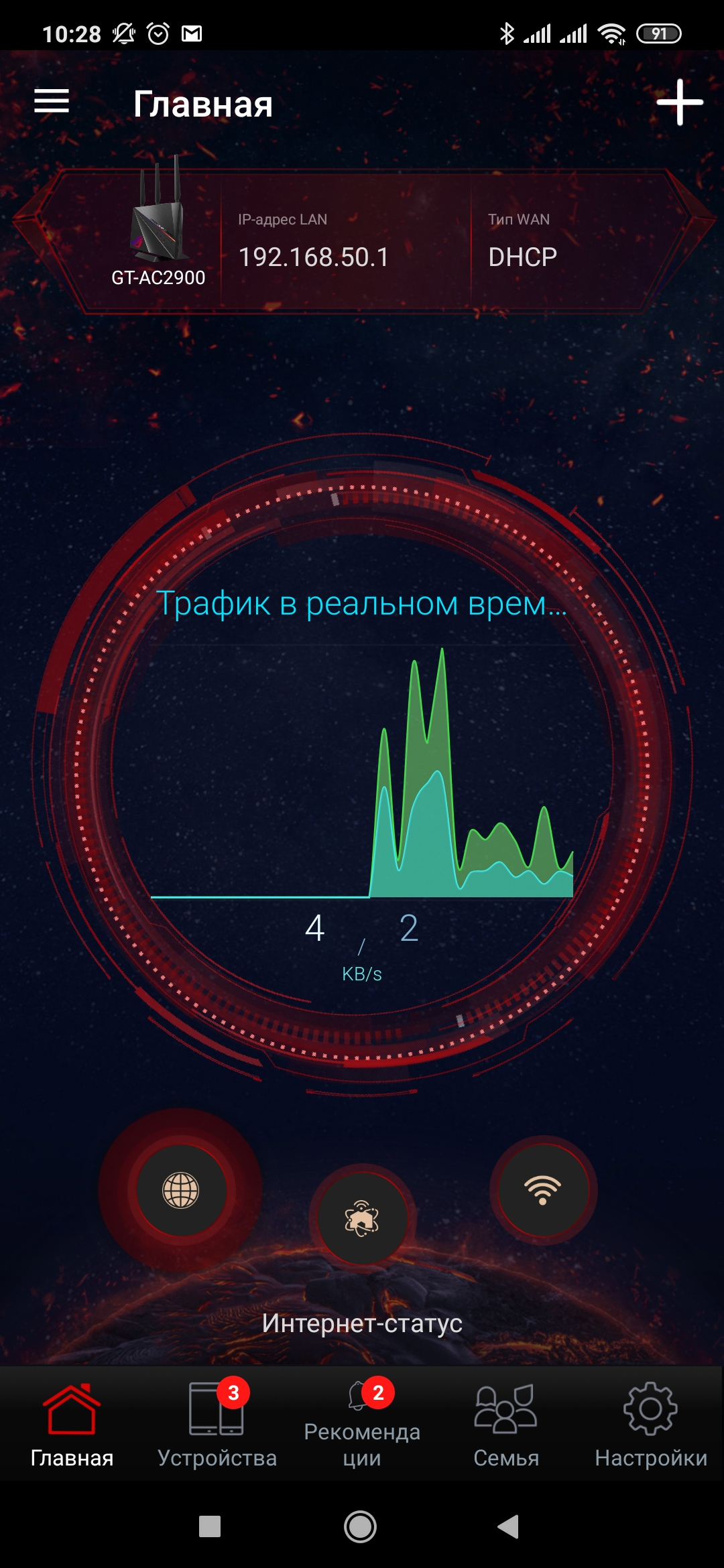Open the real-time traffic graph

(362, 771)
